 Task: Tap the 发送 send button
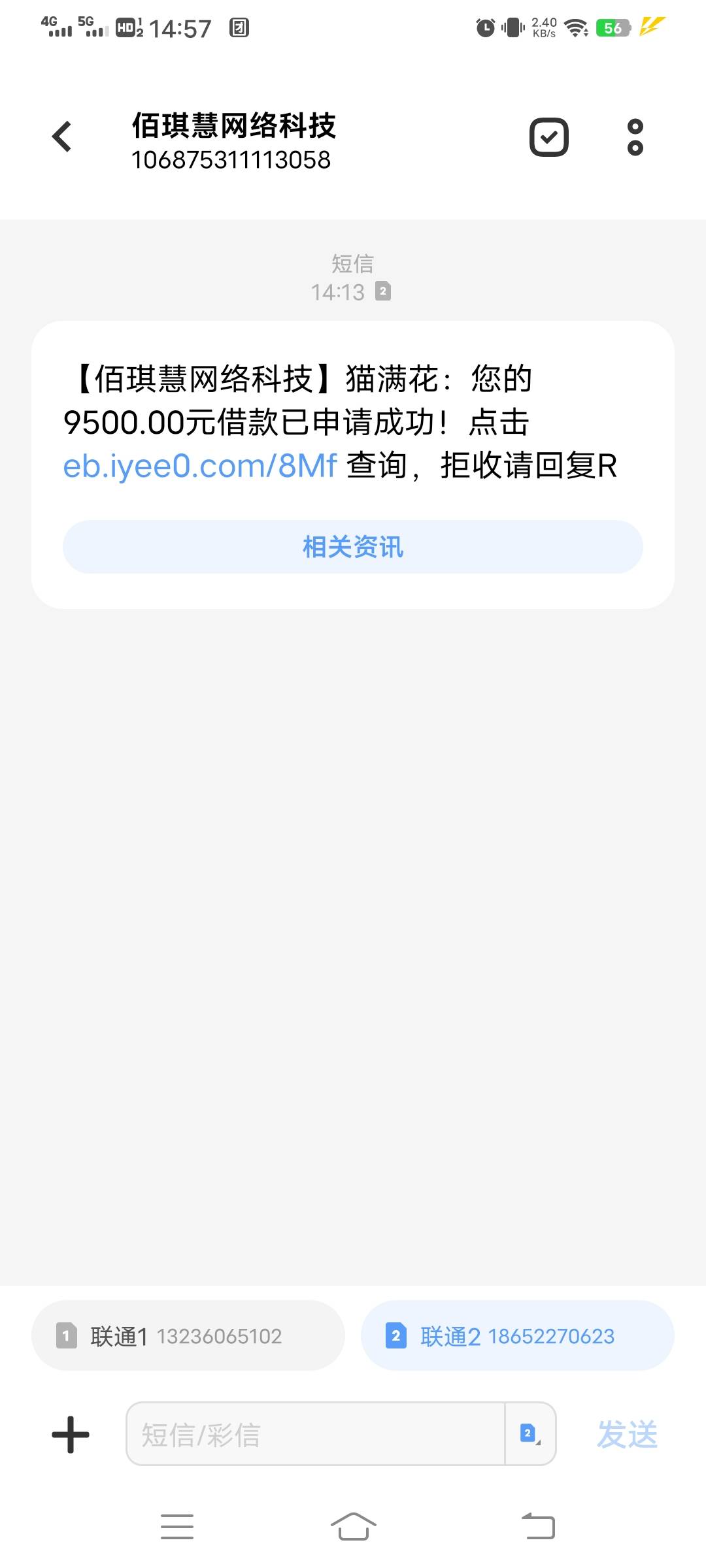[x=627, y=1435]
